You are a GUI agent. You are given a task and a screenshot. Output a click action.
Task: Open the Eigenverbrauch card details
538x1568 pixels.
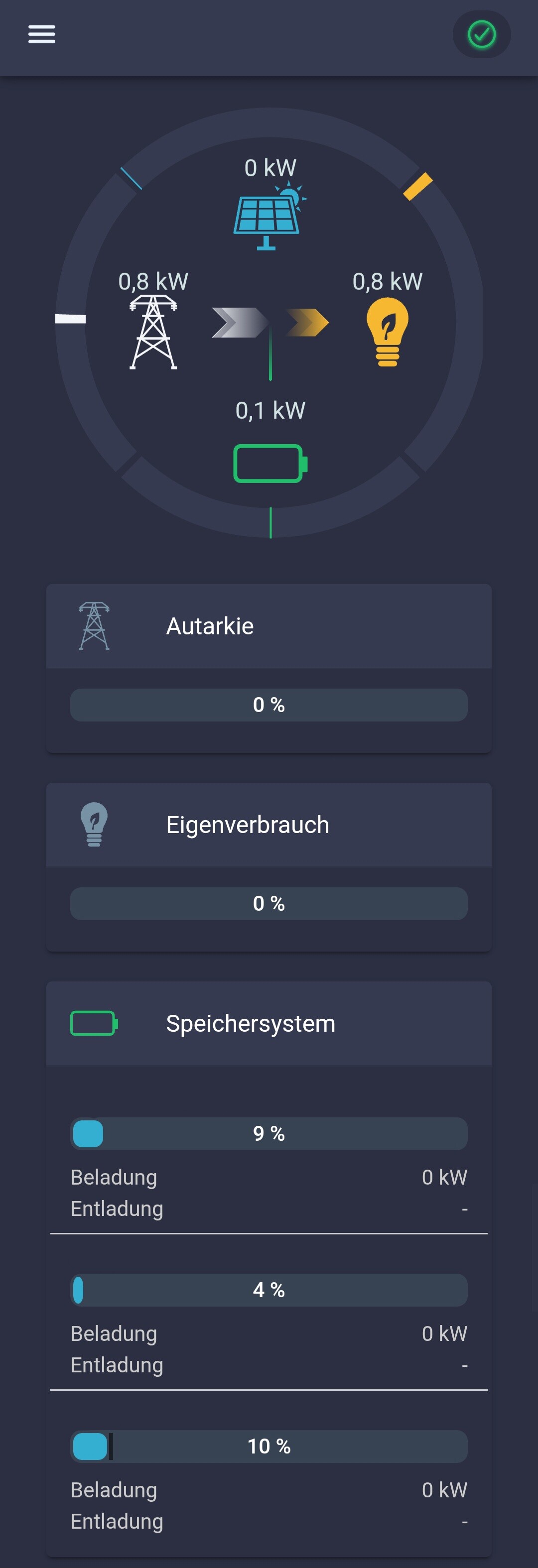point(269,825)
